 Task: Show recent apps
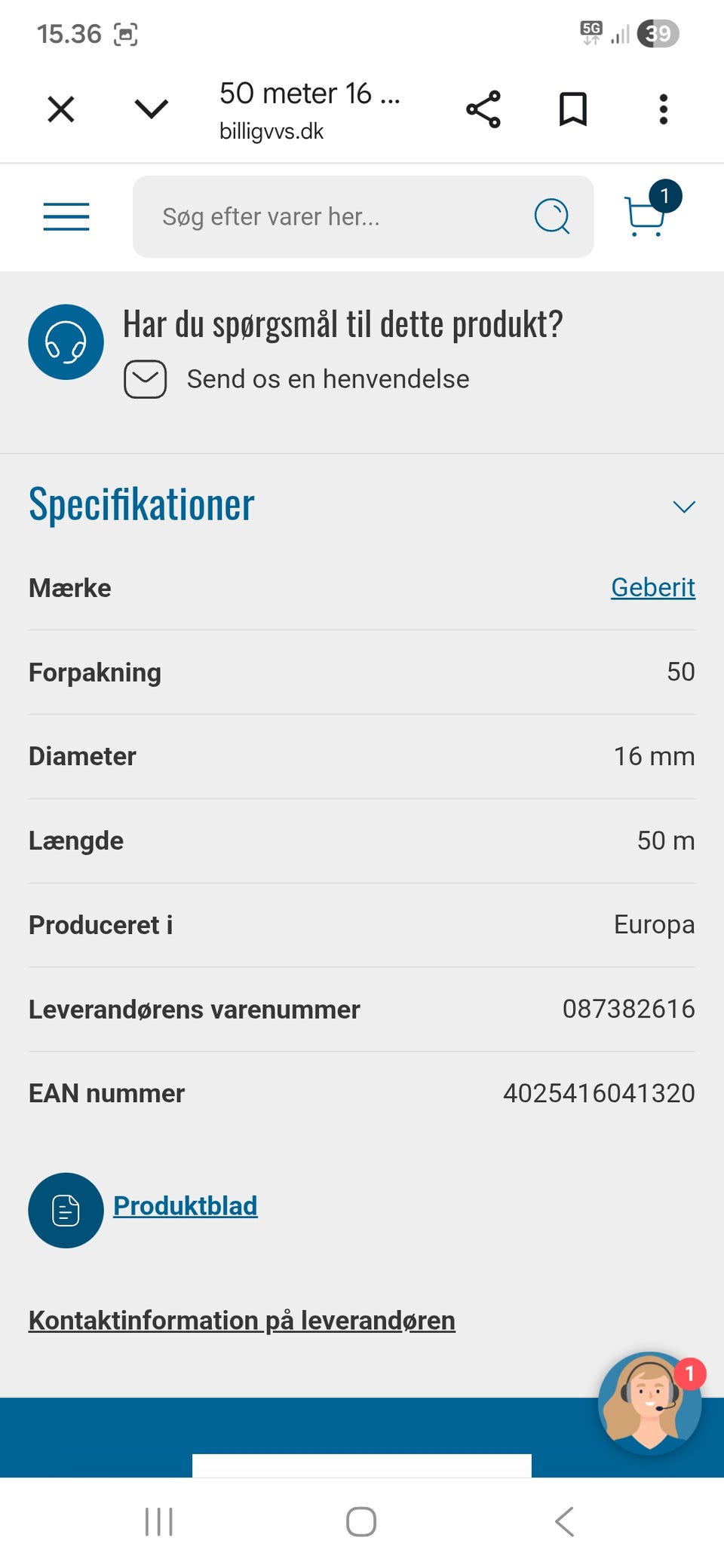click(159, 1521)
